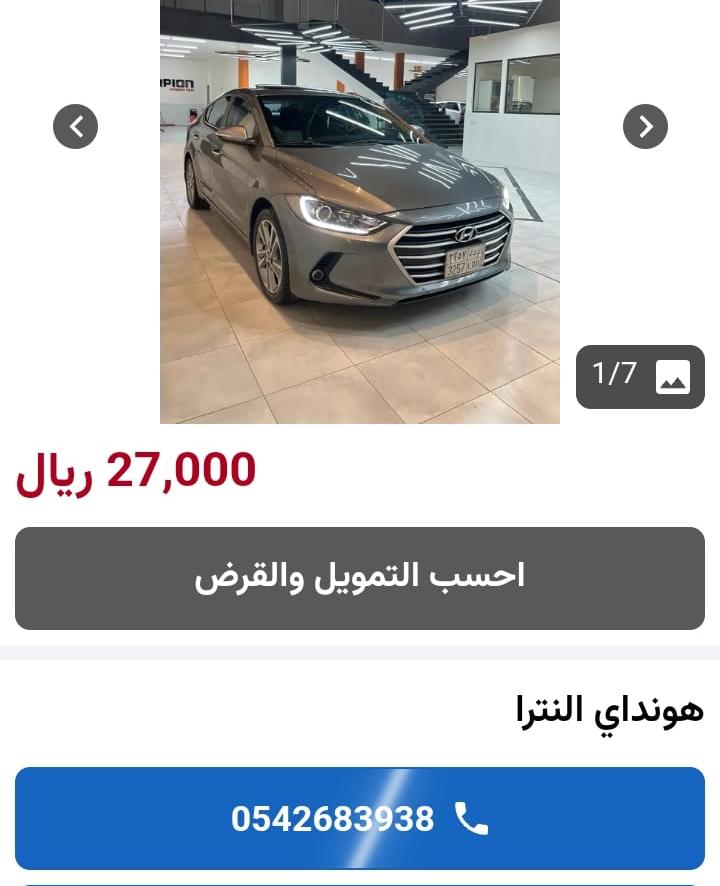Screen dimensions: 720x886
Task: Show the next car photo
Action: pyautogui.click(x=645, y=127)
